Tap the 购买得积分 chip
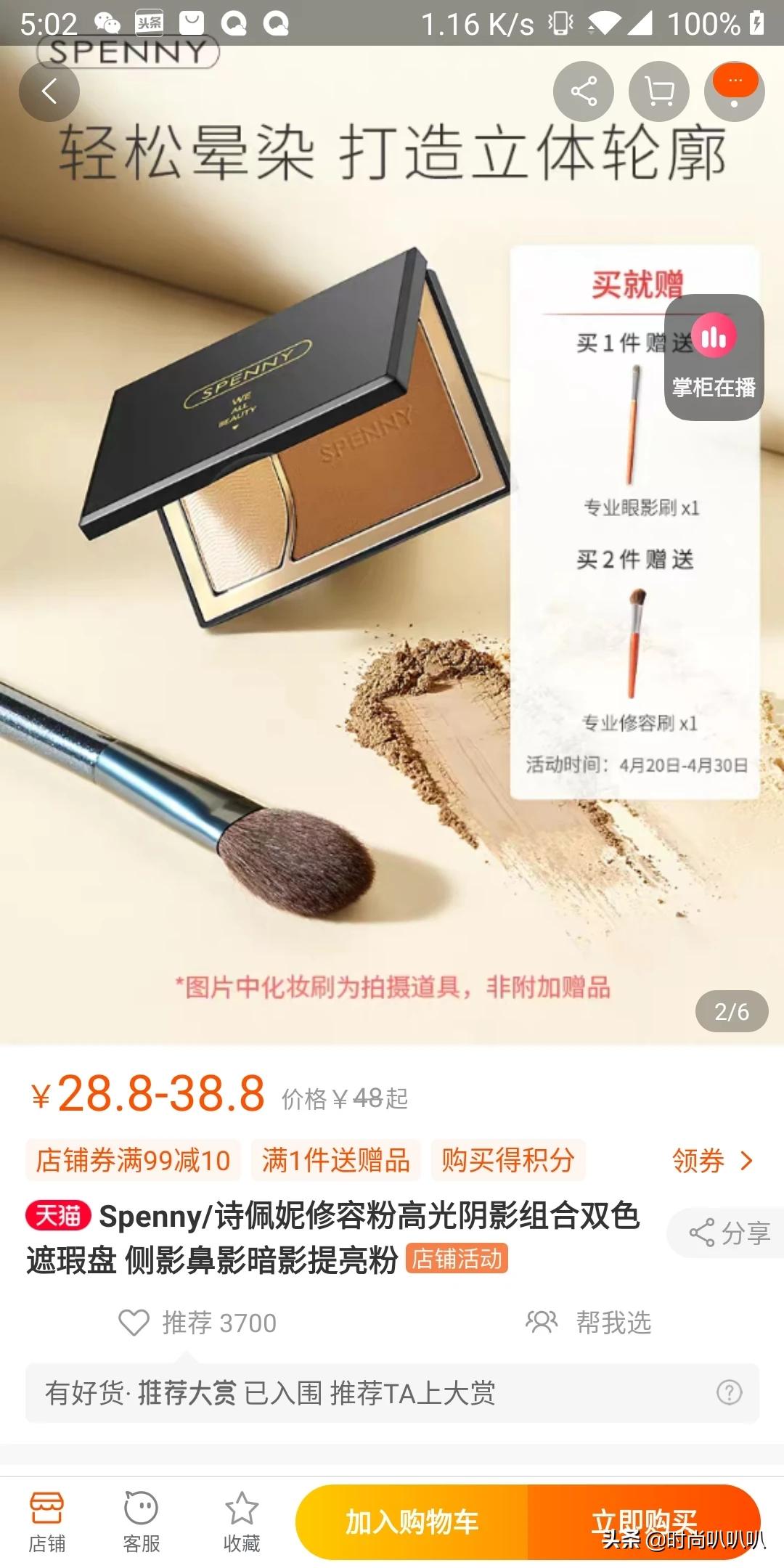 coord(508,1160)
